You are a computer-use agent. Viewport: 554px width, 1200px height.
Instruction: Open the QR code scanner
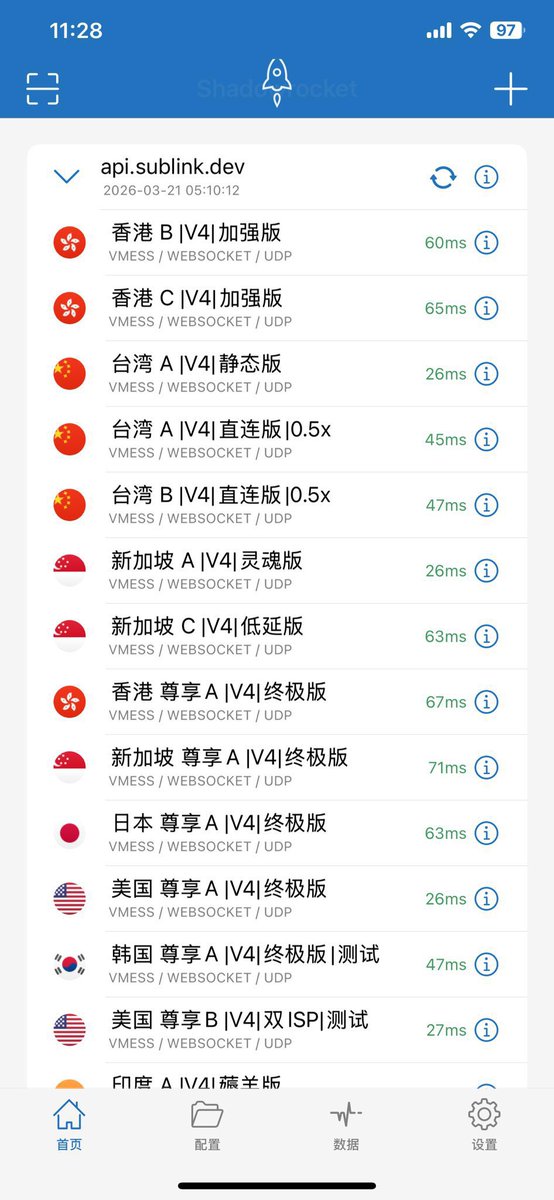pos(43,89)
